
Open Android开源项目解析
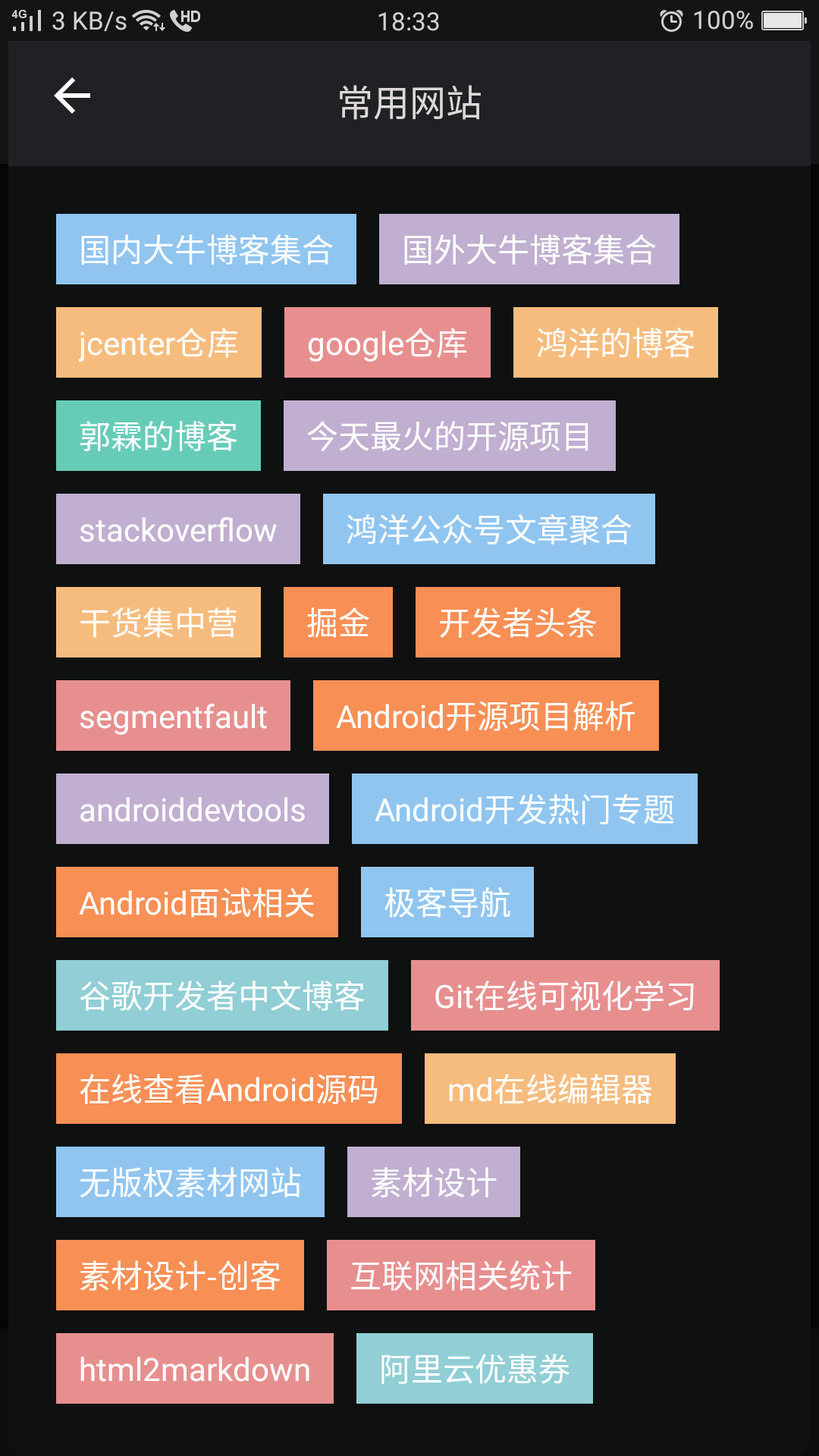click(x=485, y=716)
